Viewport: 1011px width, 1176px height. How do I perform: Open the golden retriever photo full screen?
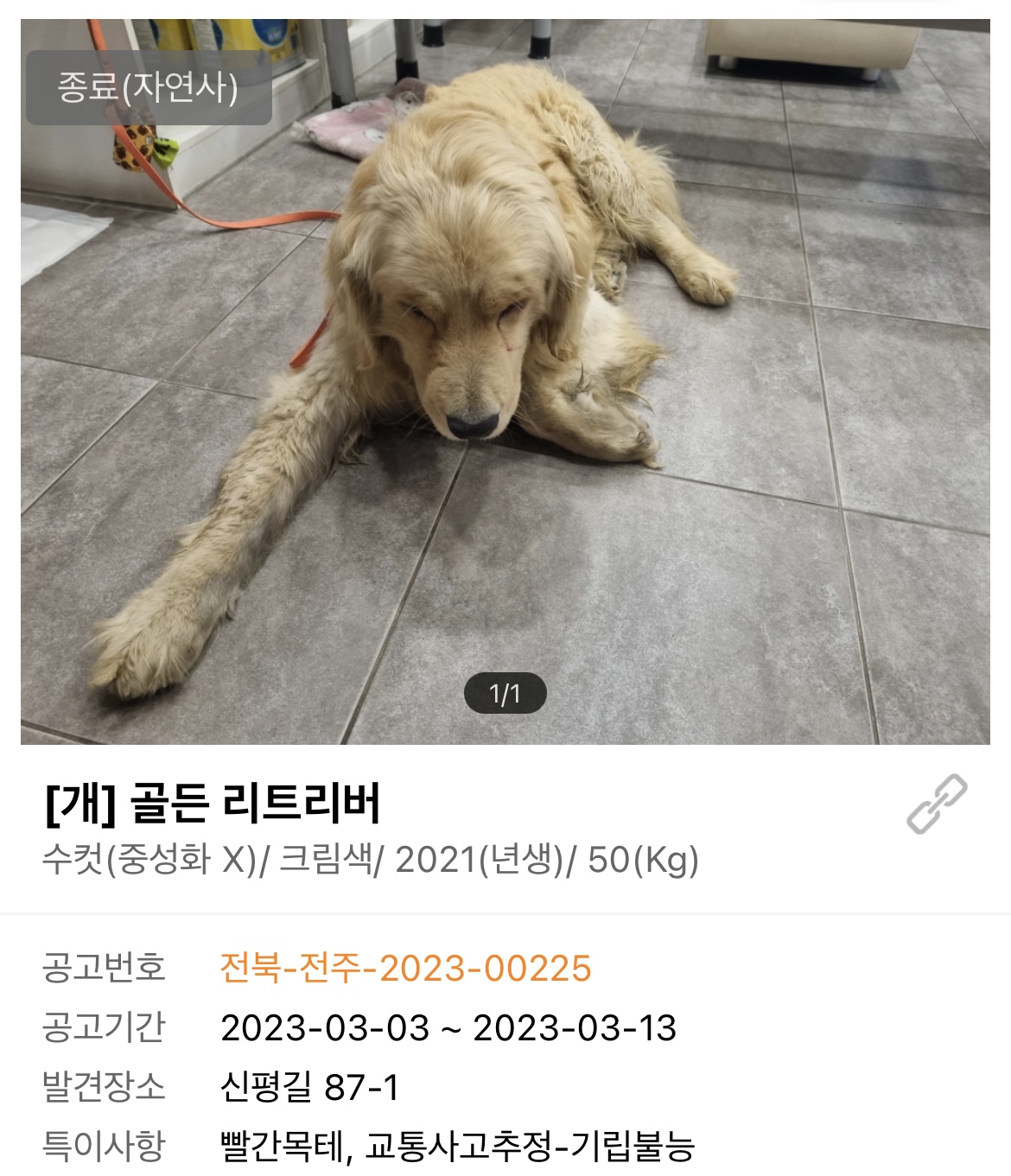point(505,381)
